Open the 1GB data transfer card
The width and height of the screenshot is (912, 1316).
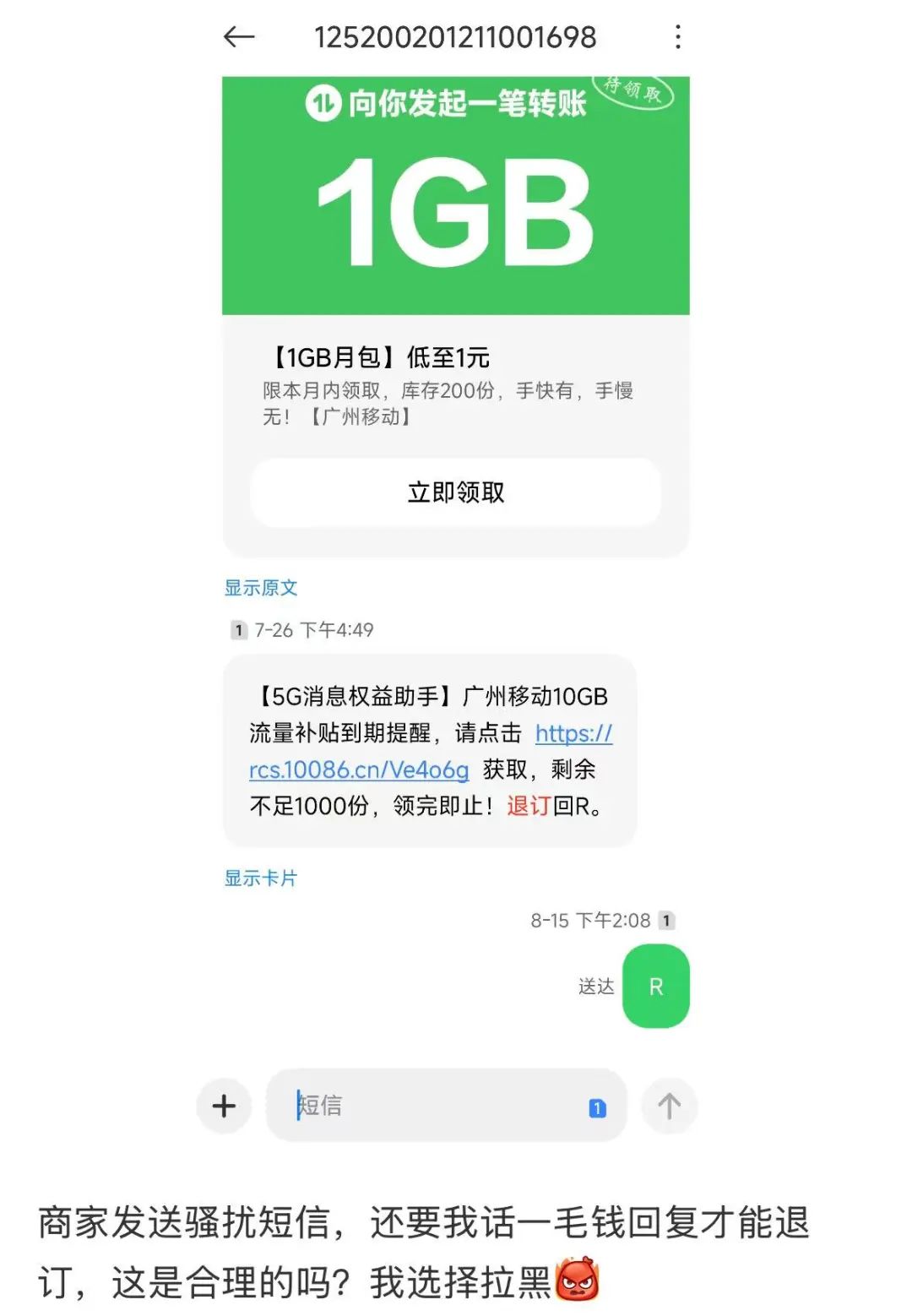[x=456, y=196]
